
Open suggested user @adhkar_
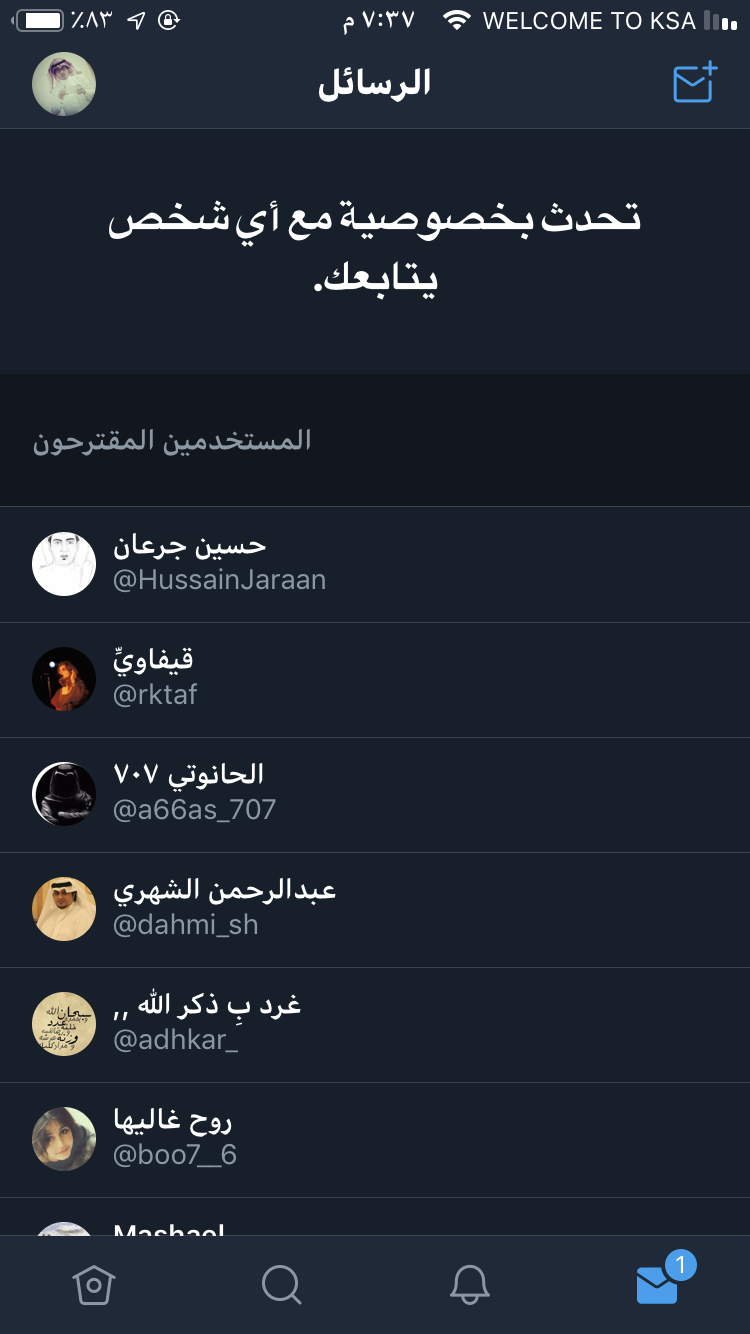375,1025
